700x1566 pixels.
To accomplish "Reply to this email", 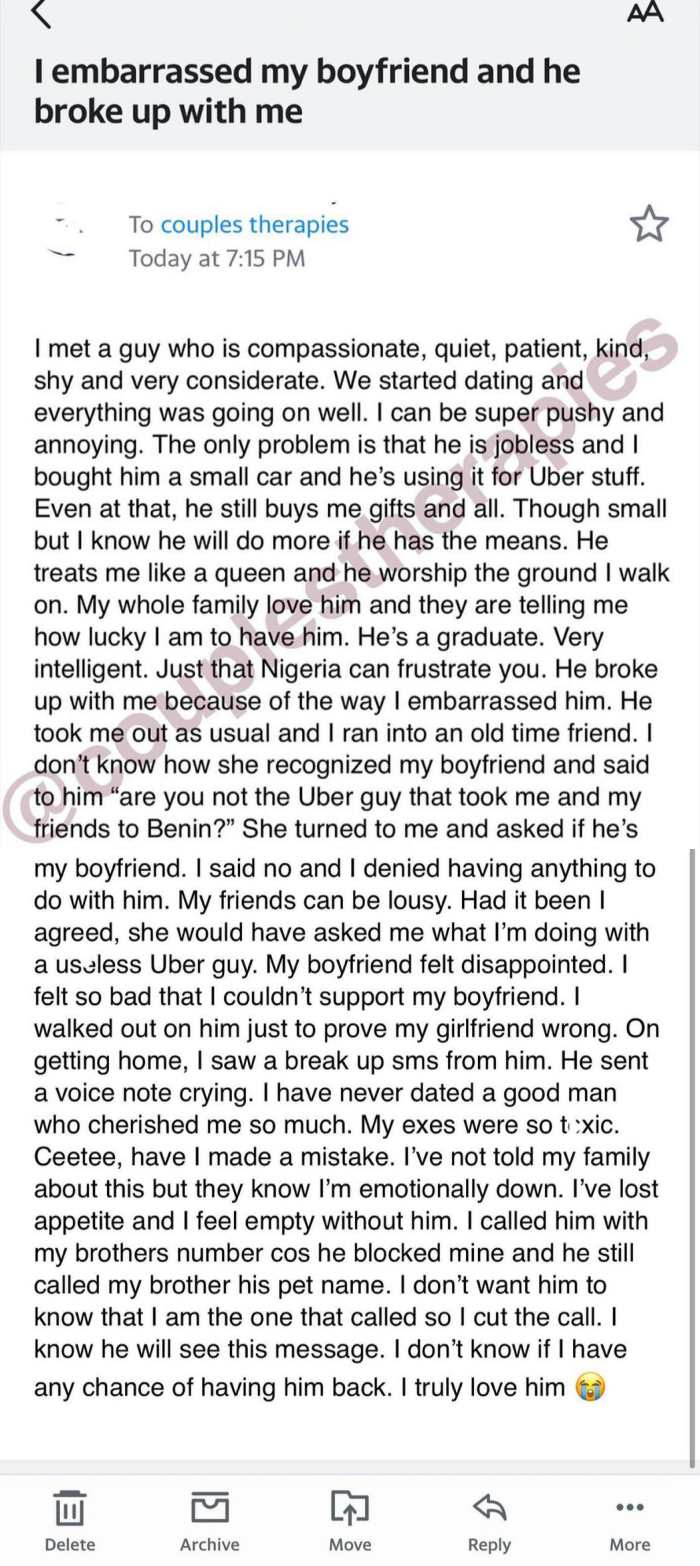I will click(x=490, y=1520).
